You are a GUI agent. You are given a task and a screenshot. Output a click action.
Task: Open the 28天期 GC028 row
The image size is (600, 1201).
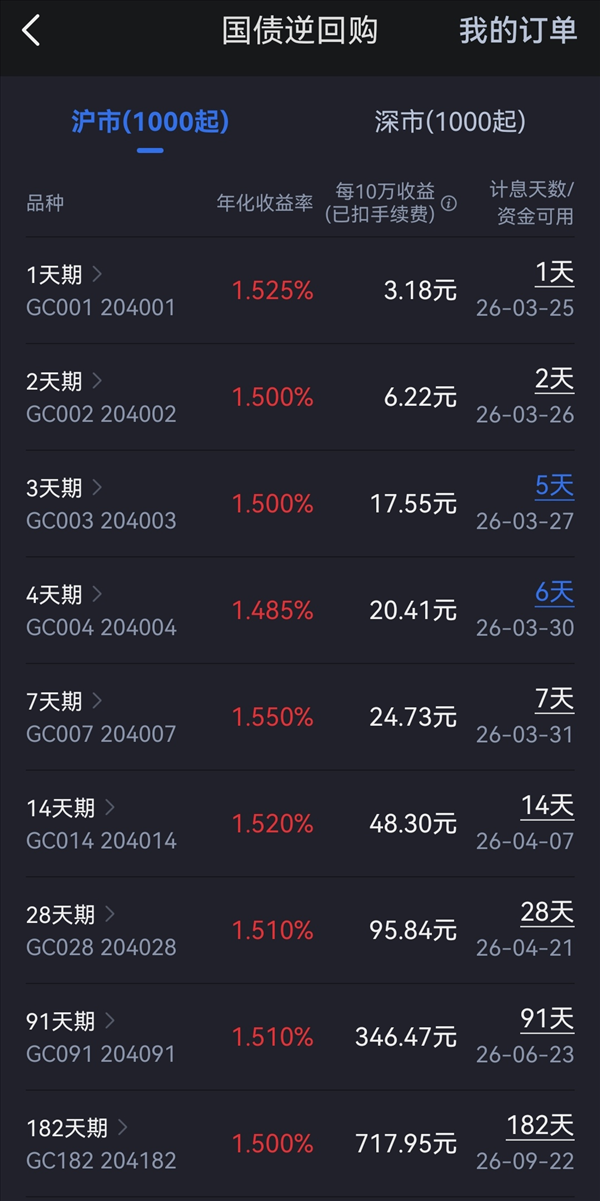point(100,931)
